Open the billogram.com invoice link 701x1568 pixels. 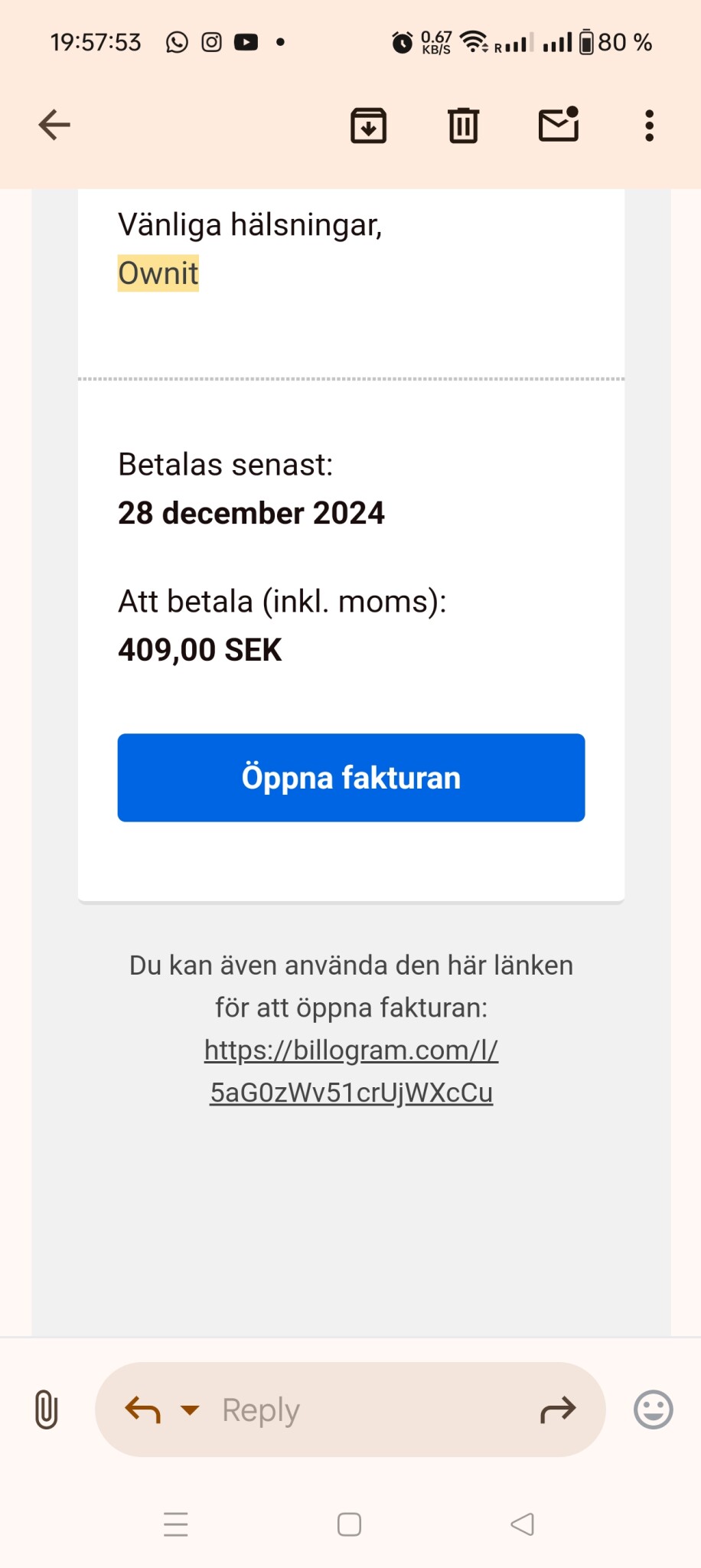click(351, 1071)
